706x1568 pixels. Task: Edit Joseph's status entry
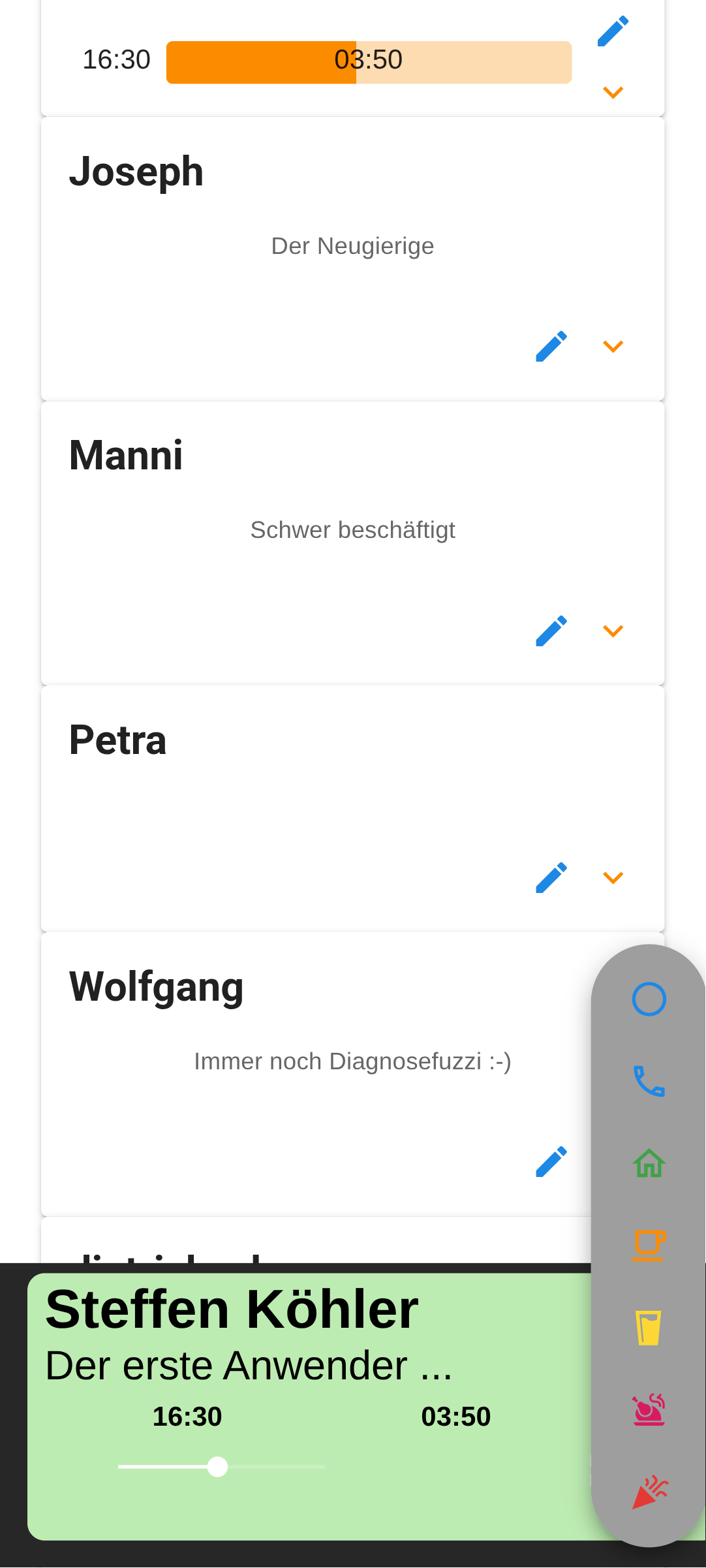point(551,347)
